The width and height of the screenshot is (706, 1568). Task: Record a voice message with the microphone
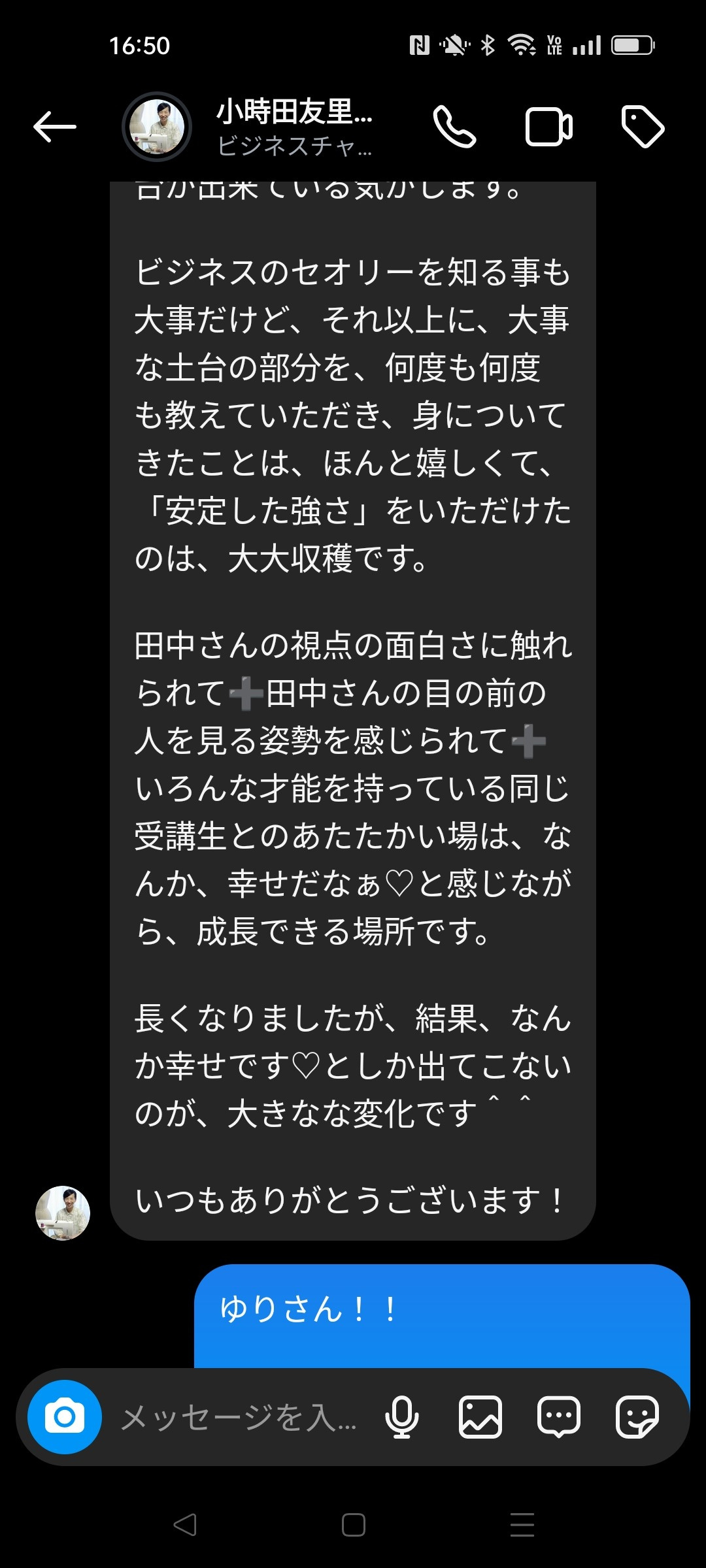click(x=401, y=1417)
